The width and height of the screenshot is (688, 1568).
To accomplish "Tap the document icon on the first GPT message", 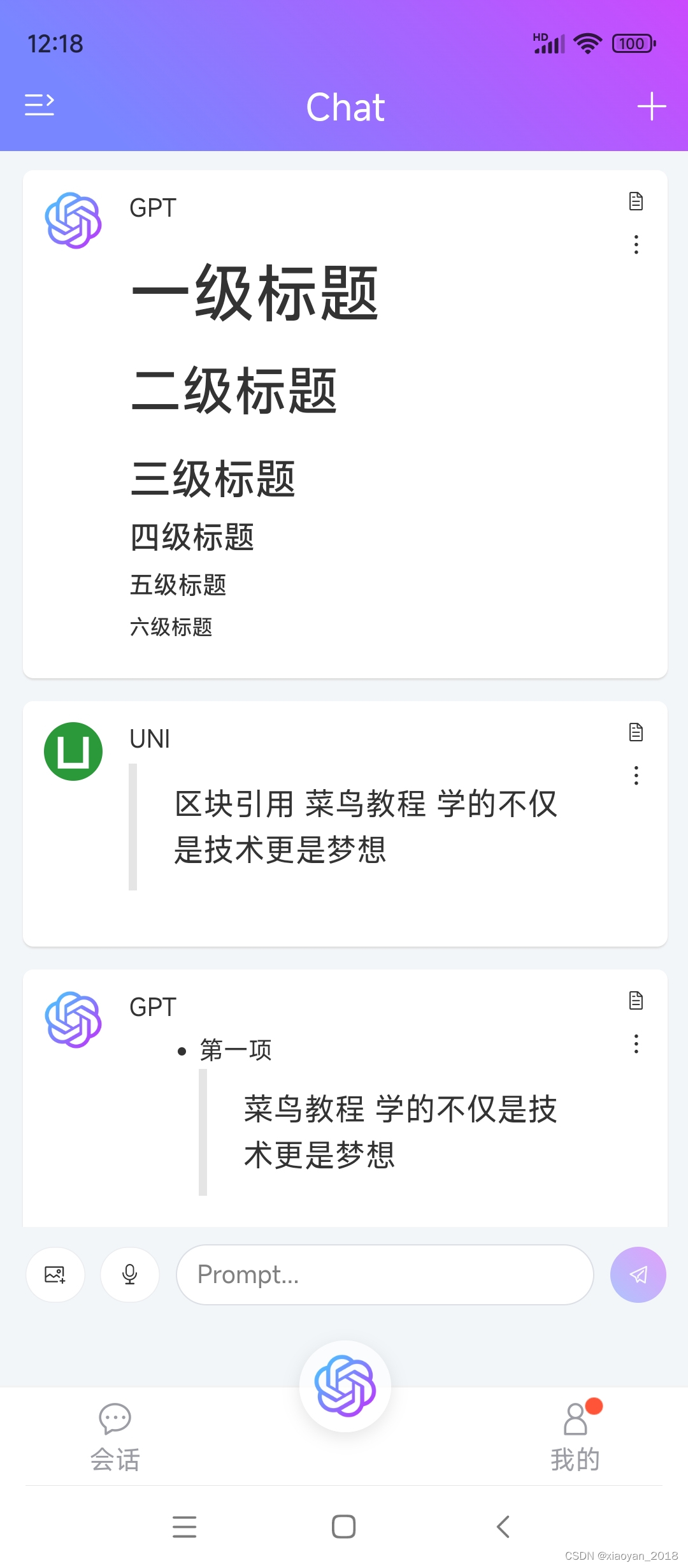I will 636,202.
